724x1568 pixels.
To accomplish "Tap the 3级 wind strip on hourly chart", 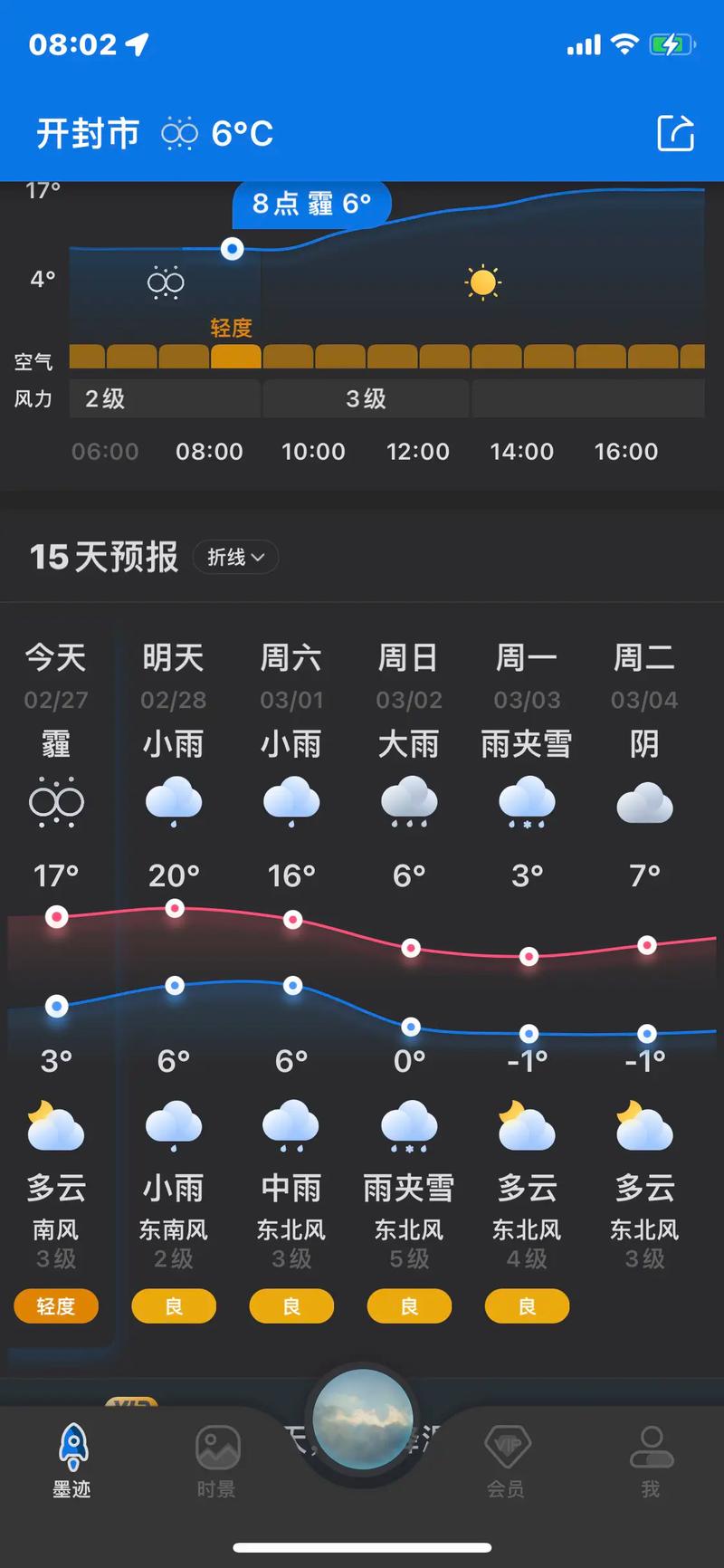I will (366, 398).
